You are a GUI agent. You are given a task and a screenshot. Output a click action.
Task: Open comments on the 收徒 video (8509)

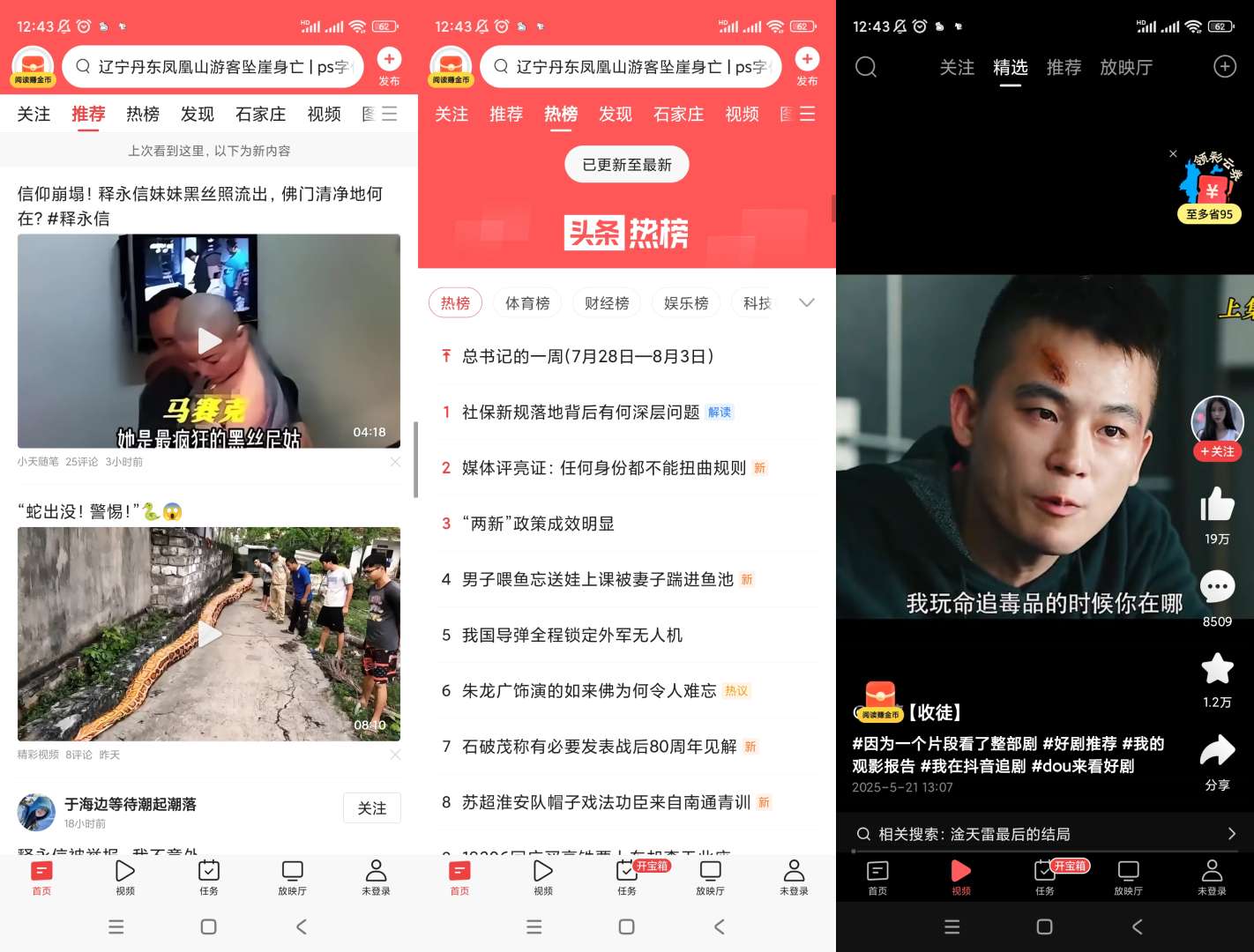1217,587
